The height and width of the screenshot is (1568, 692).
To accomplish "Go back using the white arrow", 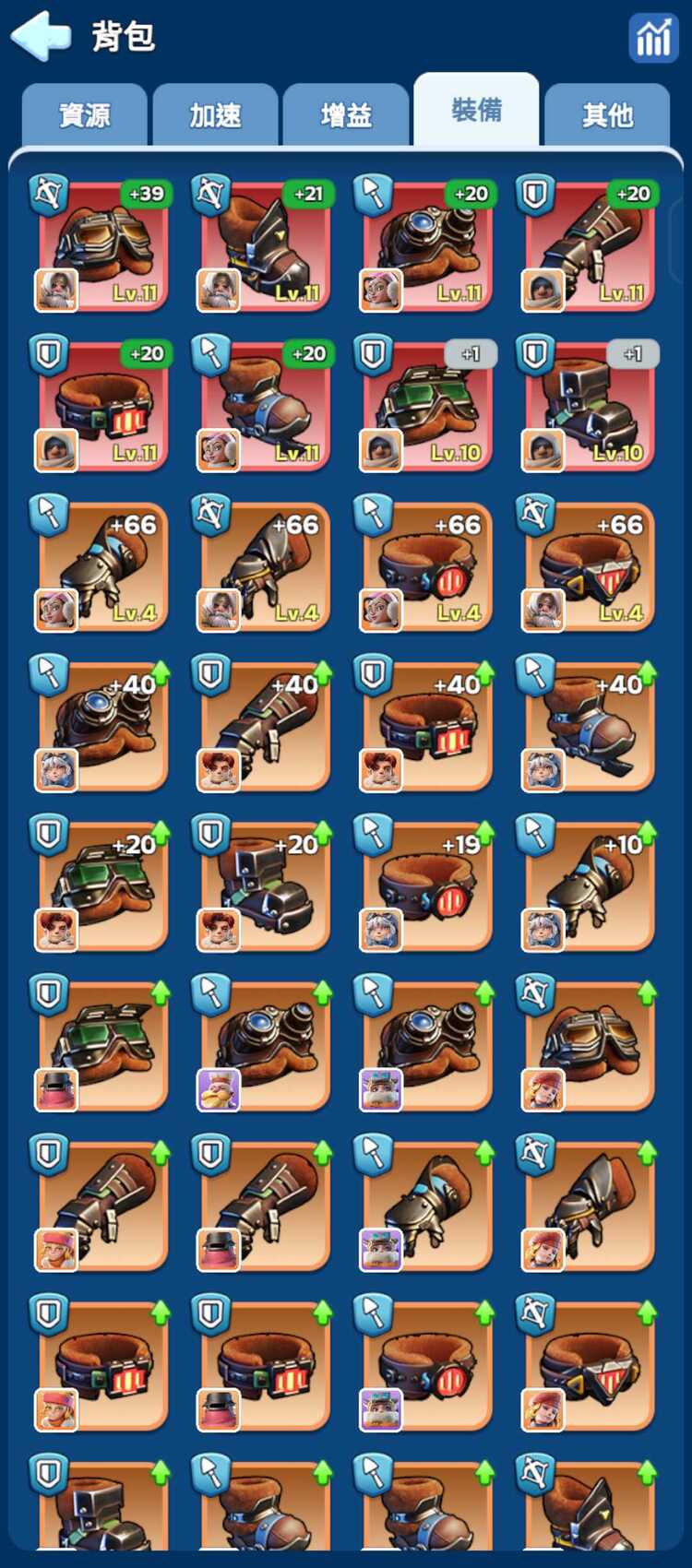I will click(42, 36).
